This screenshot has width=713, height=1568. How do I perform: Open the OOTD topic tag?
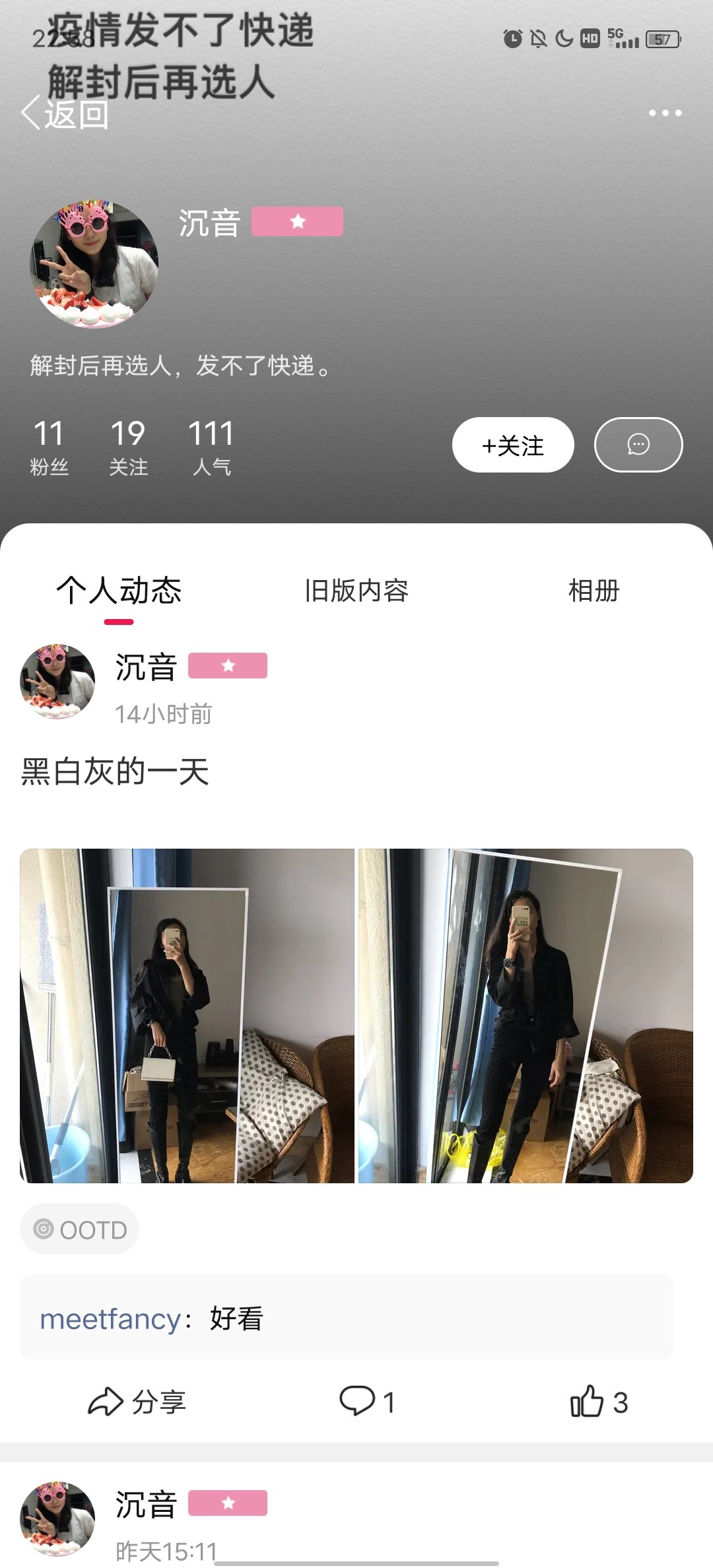click(x=80, y=1229)
